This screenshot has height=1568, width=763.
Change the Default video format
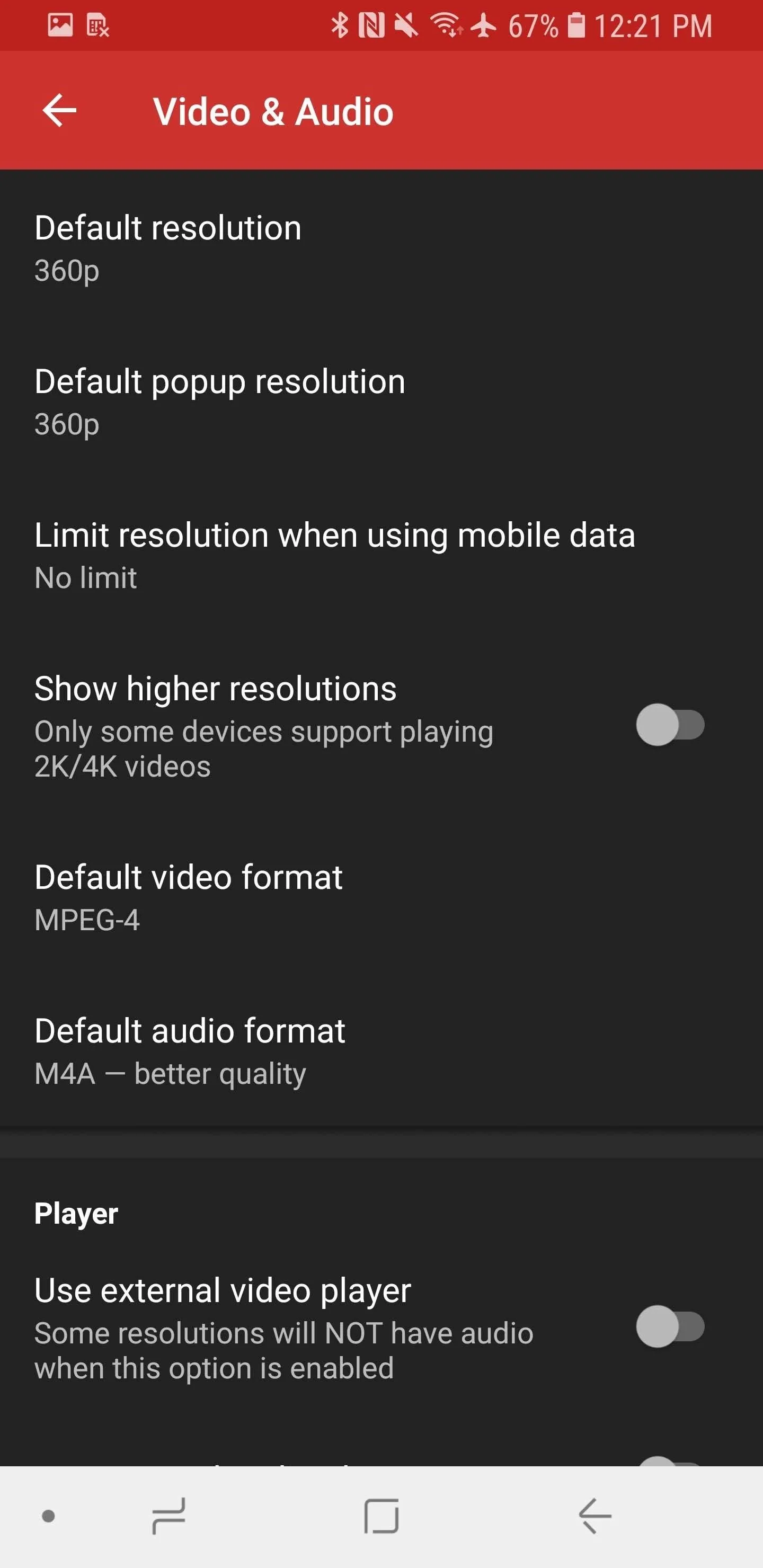[x=381, y=897]
